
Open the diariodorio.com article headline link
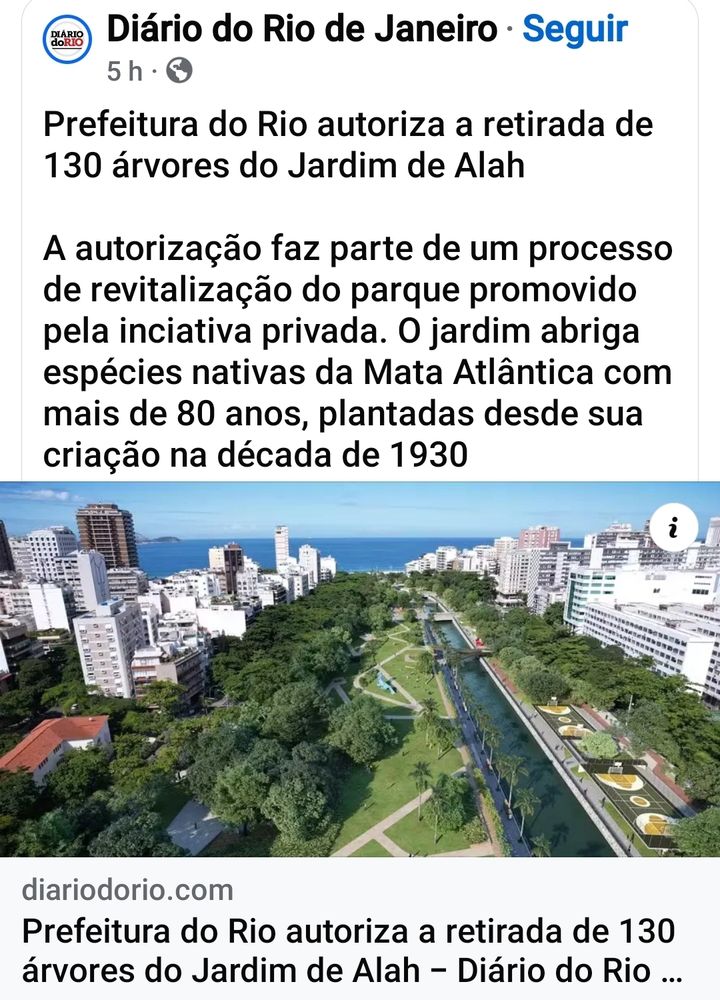click(348, 951)
